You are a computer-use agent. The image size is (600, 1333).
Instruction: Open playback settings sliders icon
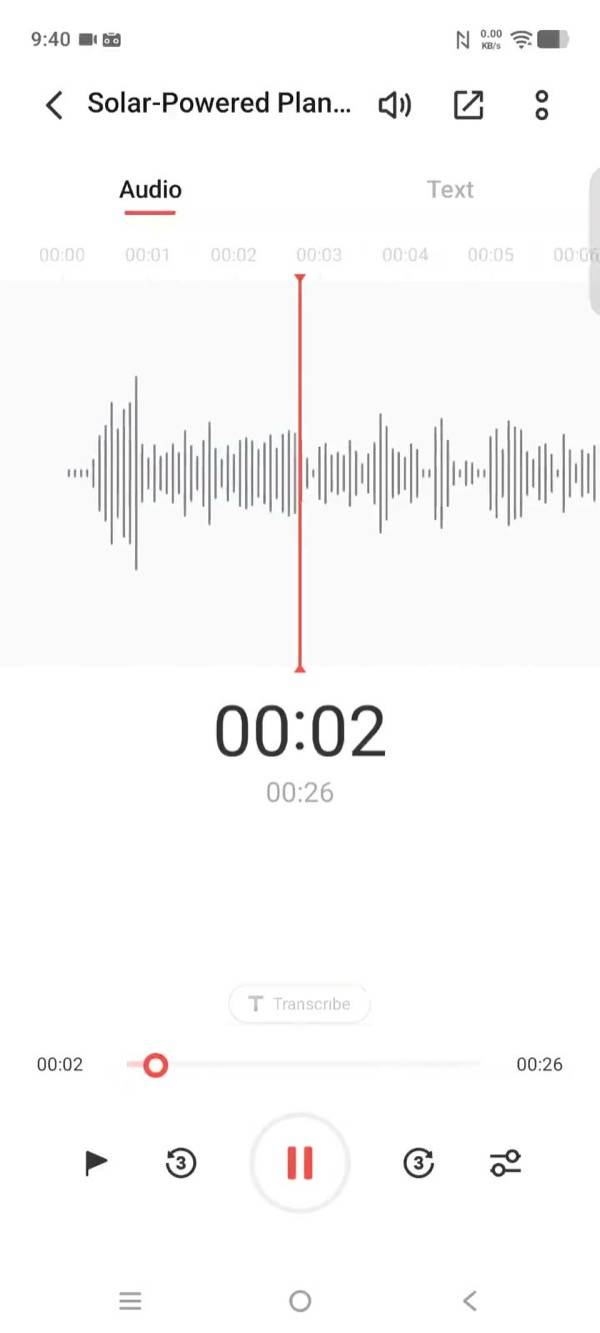click(x=505, y=1162)
